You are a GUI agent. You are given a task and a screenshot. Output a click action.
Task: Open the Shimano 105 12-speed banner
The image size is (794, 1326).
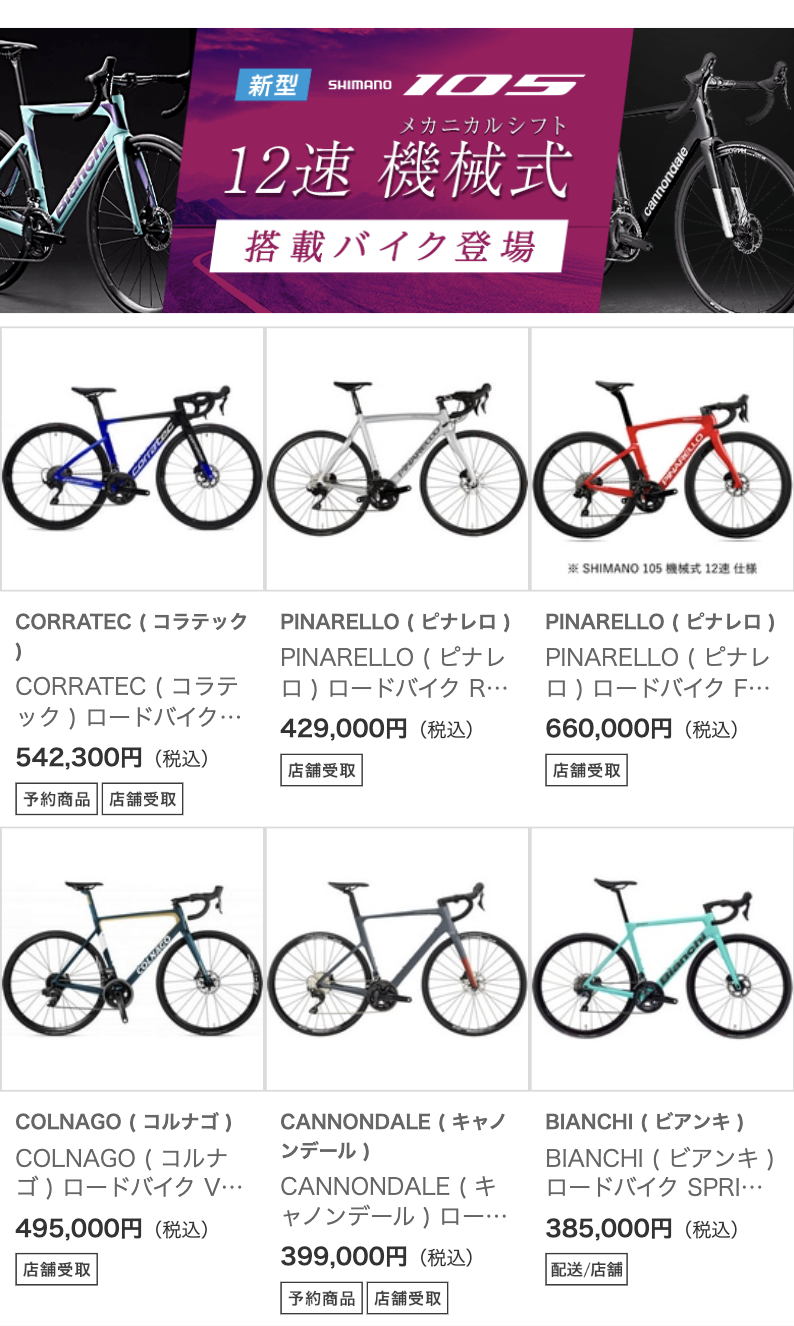click(397, 170)
